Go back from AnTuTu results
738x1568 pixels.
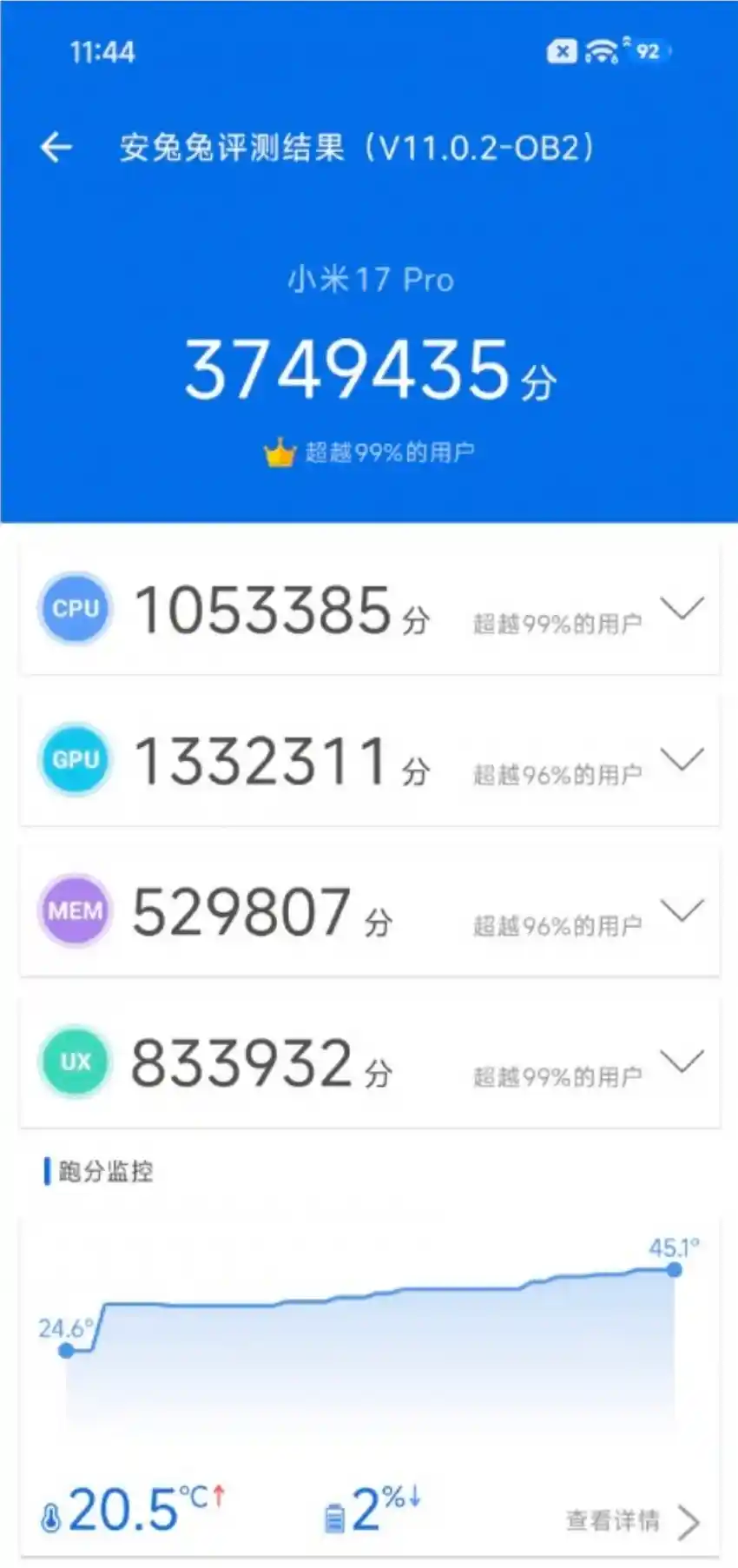56,148
